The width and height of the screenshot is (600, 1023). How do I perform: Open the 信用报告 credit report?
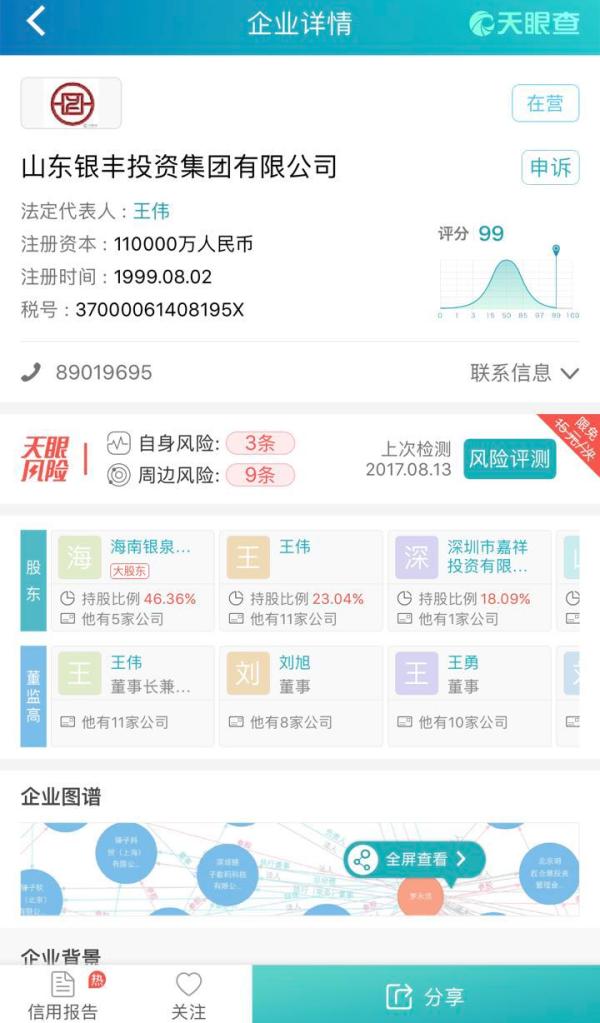pyautogui.click(x=63, y=995)
